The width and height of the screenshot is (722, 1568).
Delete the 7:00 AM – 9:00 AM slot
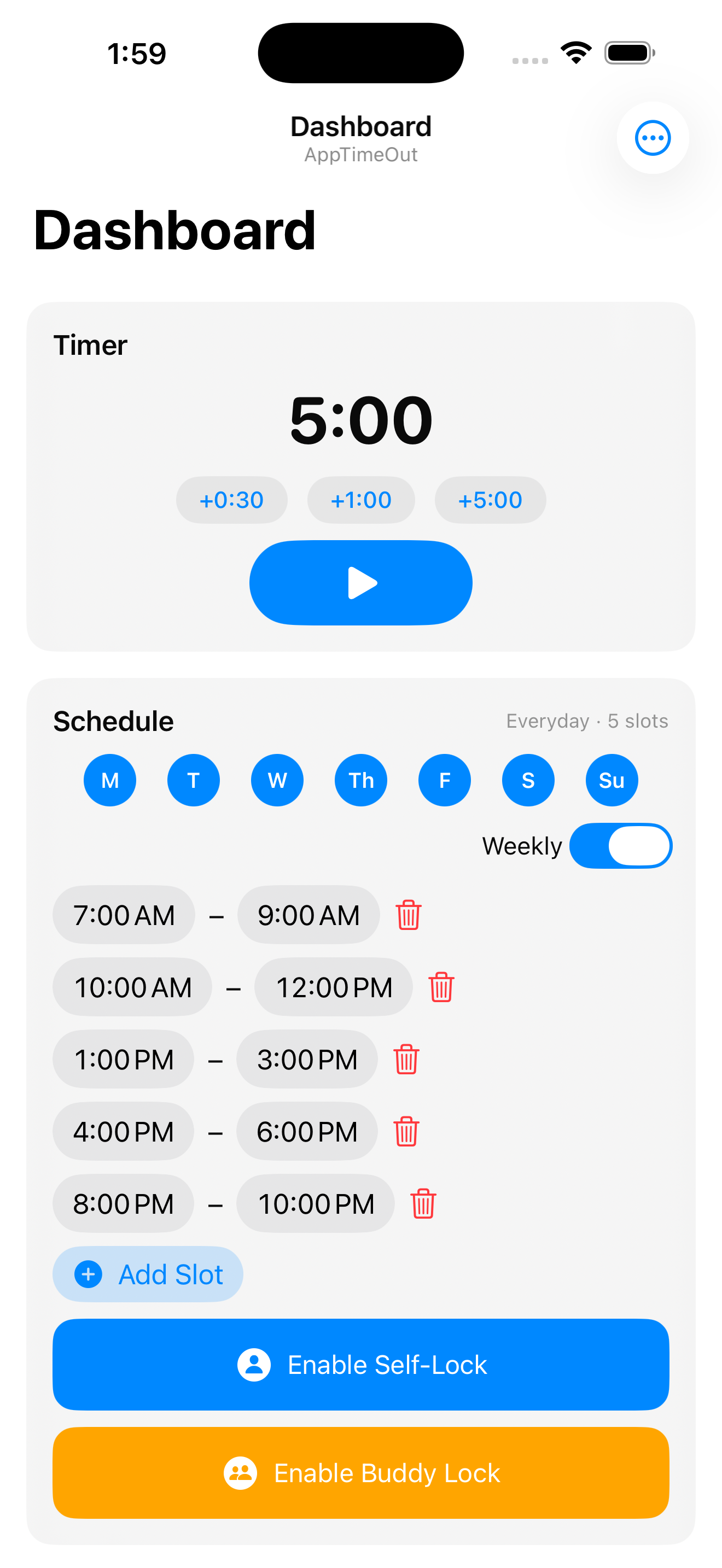tap(408, 914)
